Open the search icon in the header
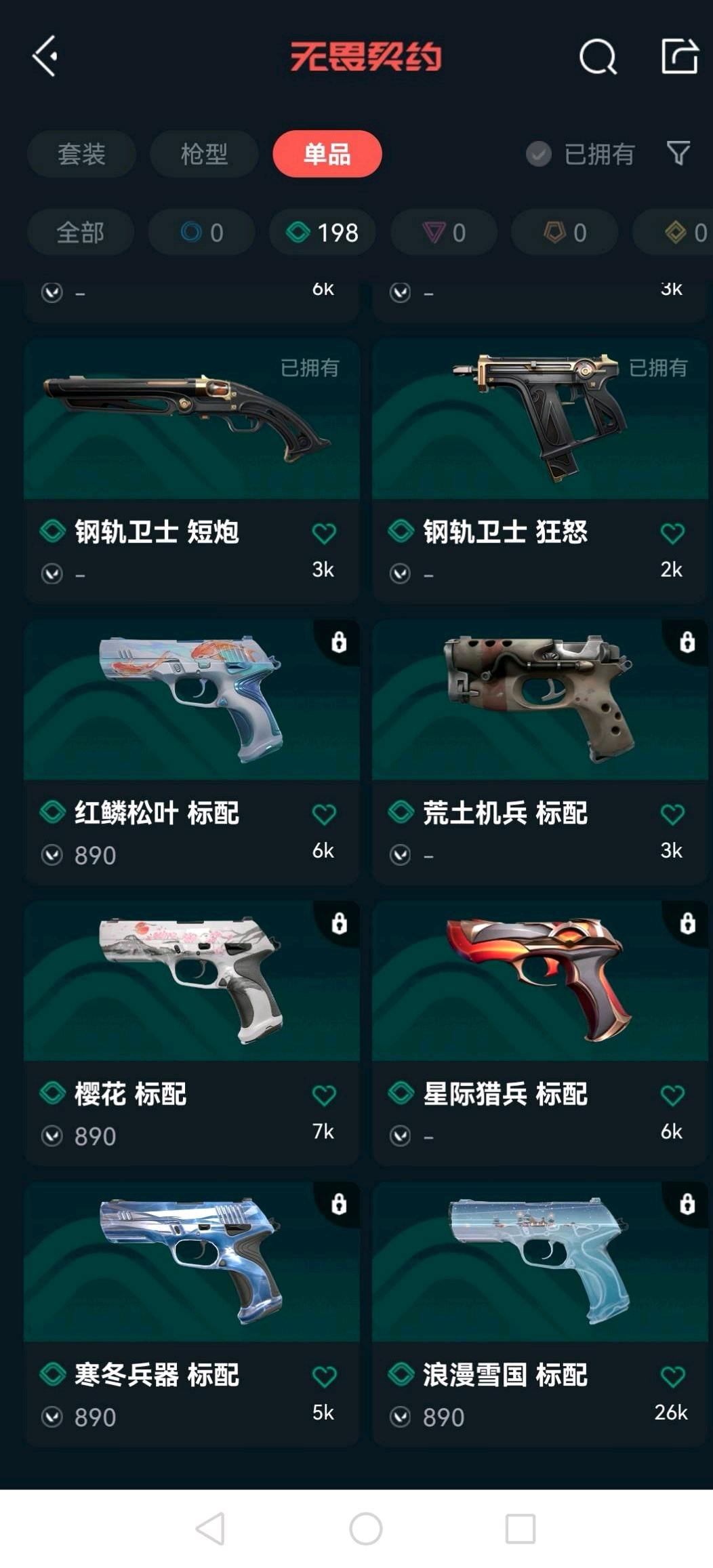This screenshot has width=713, height=1568. [x=597, y=56]
